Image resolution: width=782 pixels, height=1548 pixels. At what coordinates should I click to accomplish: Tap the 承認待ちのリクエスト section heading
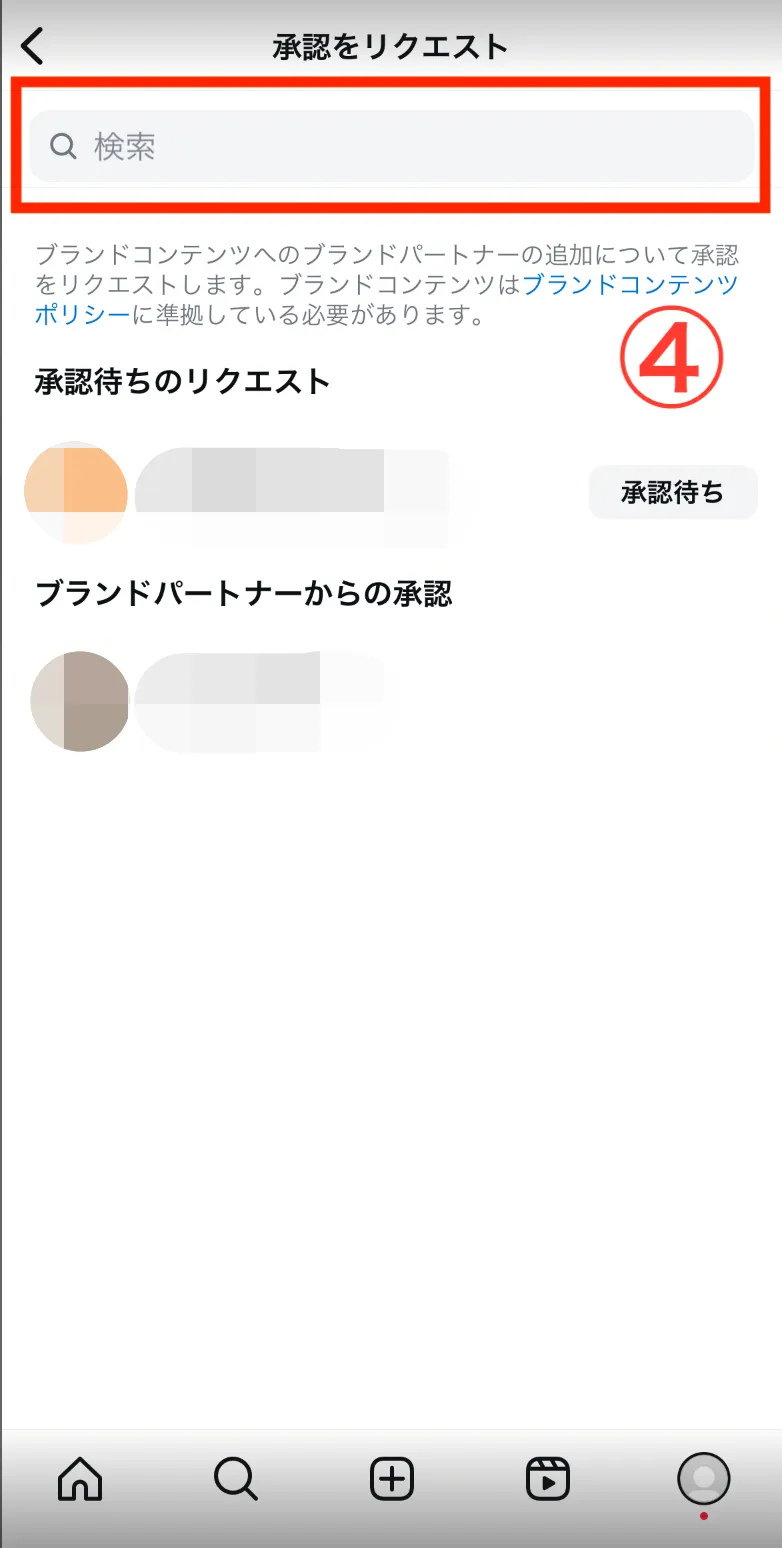click(180, 383)
